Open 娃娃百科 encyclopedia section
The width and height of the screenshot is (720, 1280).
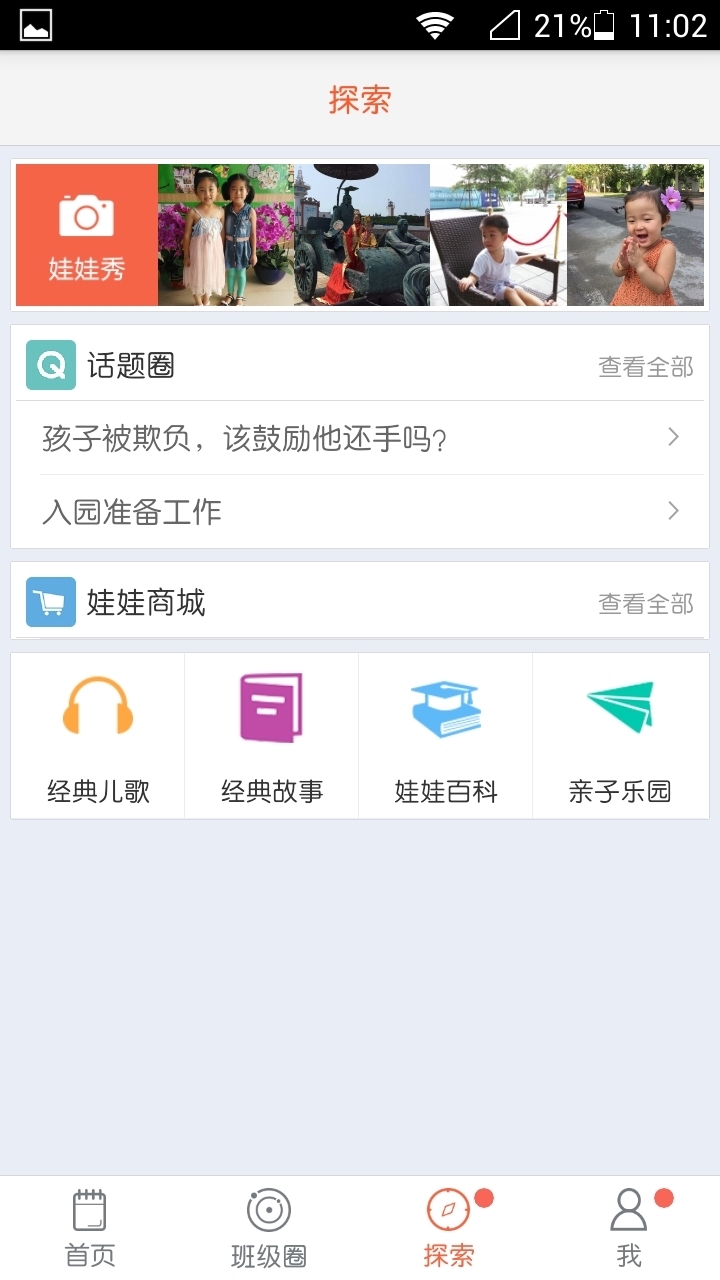click(x=446, y=736)
